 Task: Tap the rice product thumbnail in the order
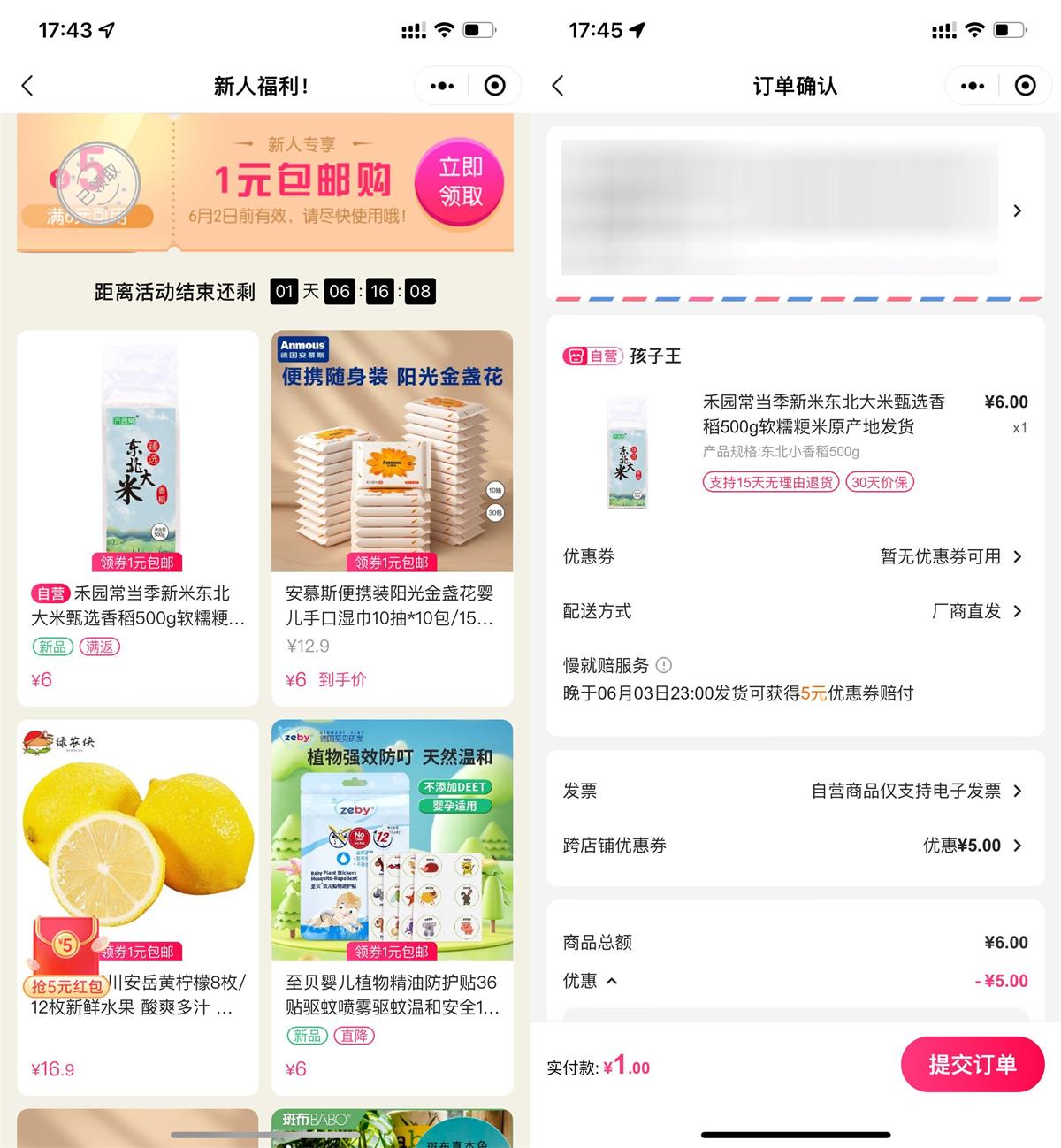625,453
